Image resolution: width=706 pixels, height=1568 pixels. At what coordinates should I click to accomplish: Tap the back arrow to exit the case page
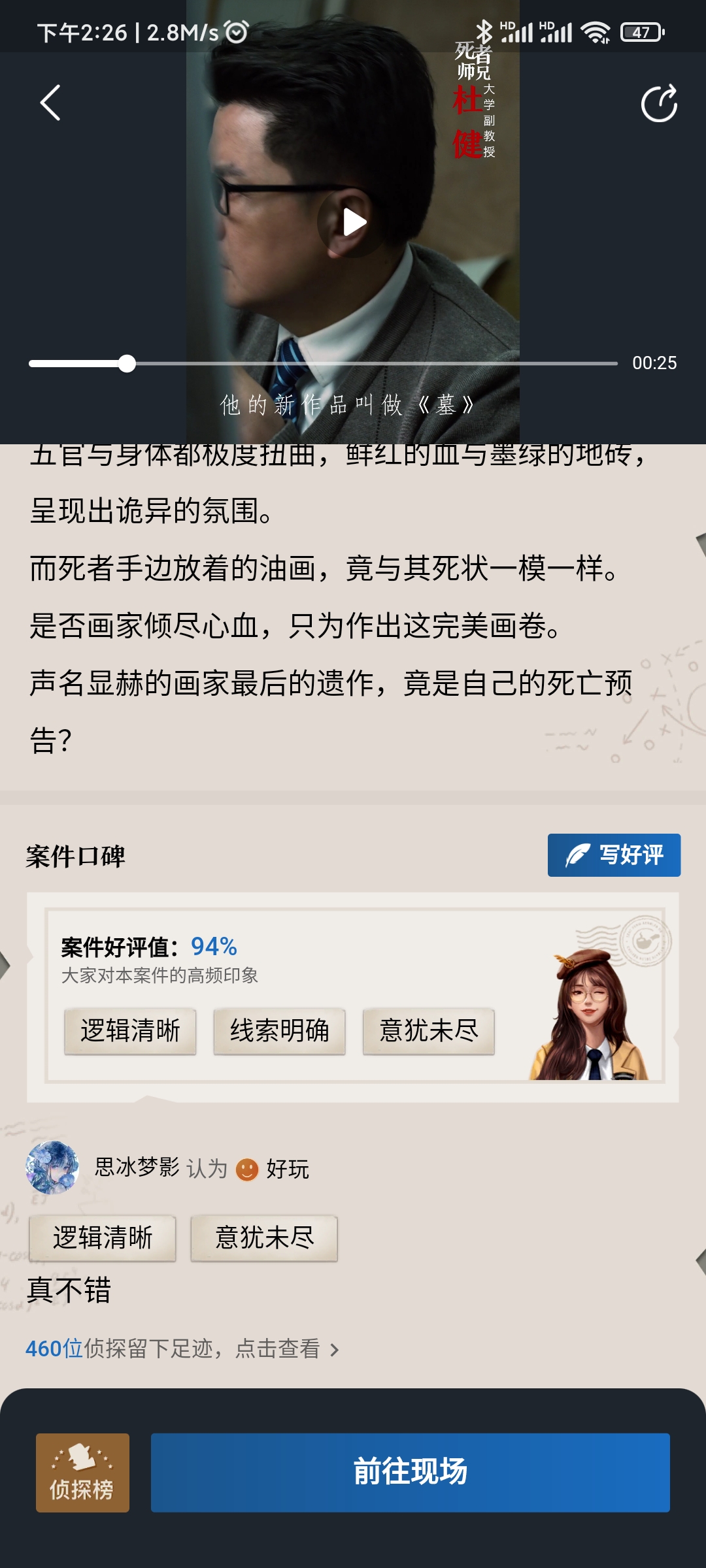click(x=50, y=103)
